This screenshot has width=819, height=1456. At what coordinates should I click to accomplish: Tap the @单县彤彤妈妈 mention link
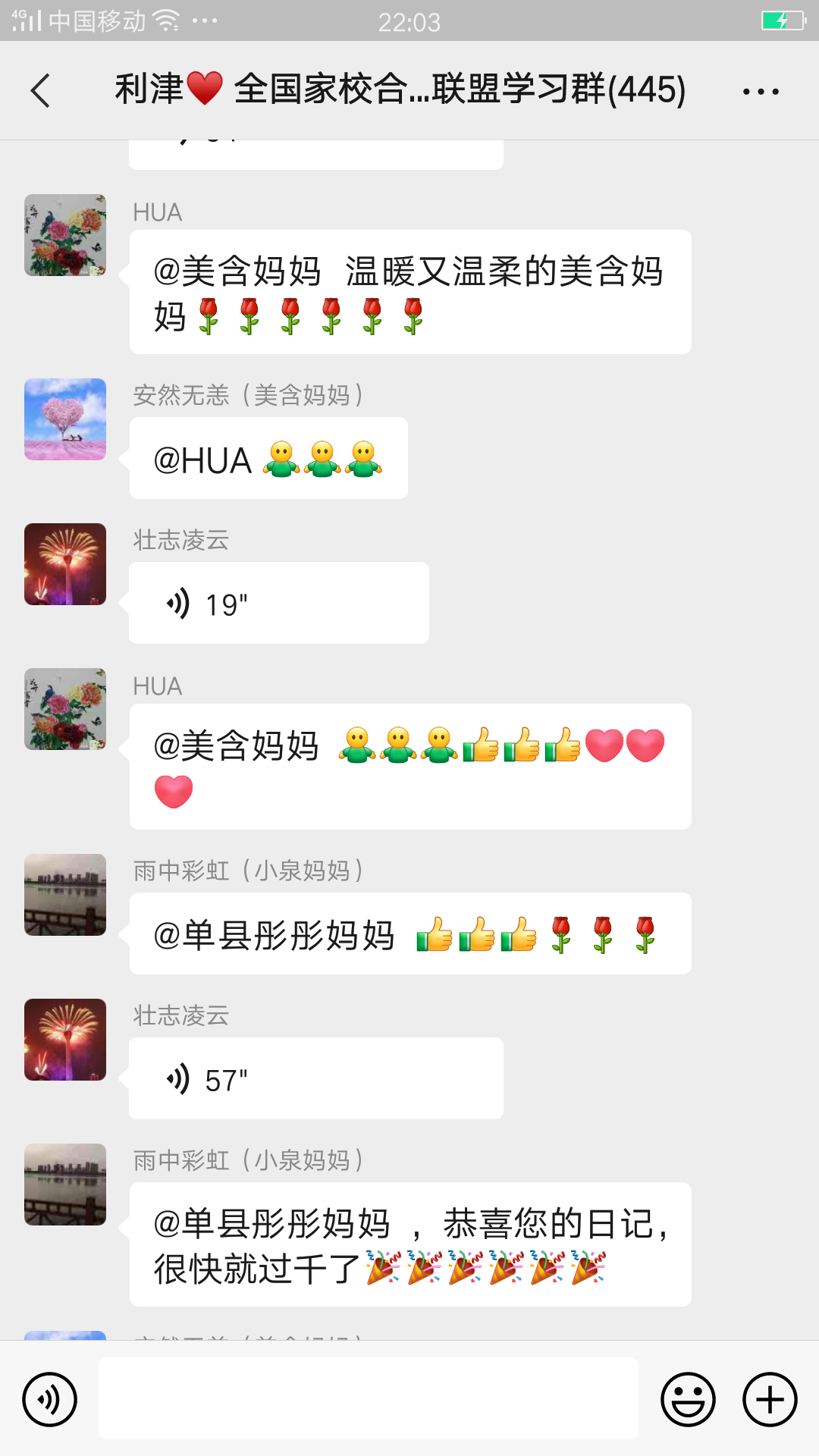pyautogui.click(x=273, y=934)
